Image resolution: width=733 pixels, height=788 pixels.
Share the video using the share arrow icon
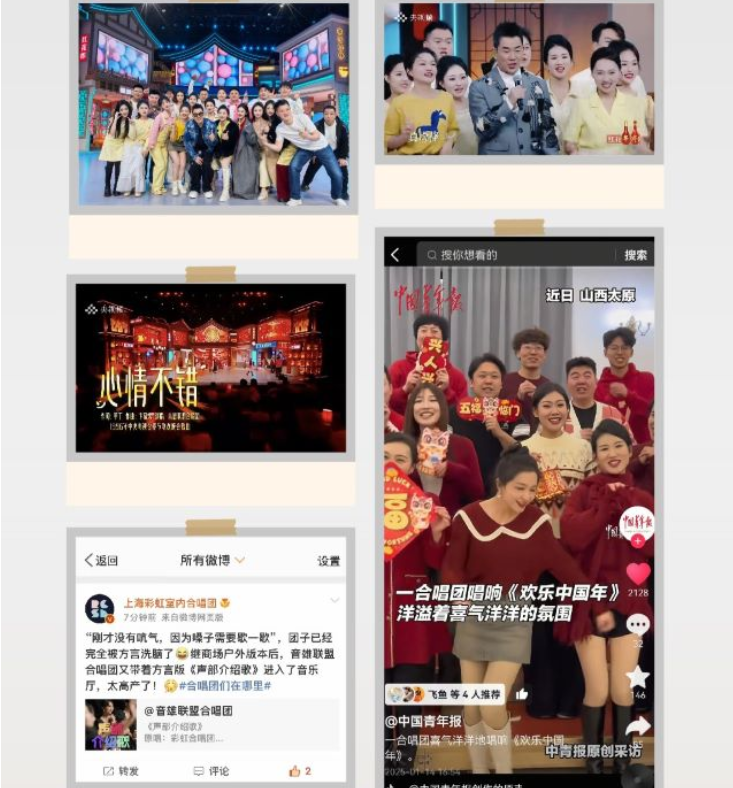coord(638,727)
